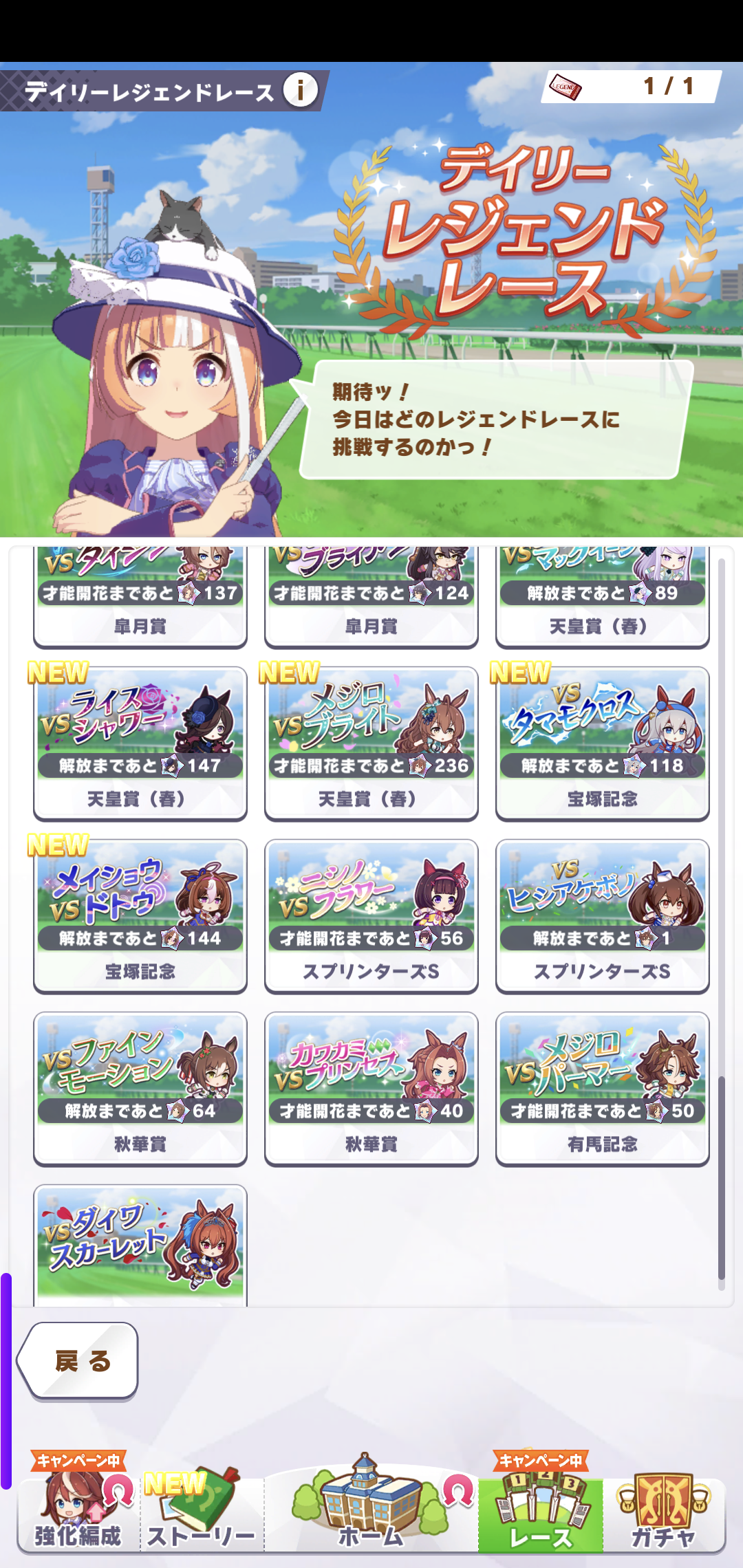
Task: Select the VS Hishi Akebono race card
Action: pos(603,915)
